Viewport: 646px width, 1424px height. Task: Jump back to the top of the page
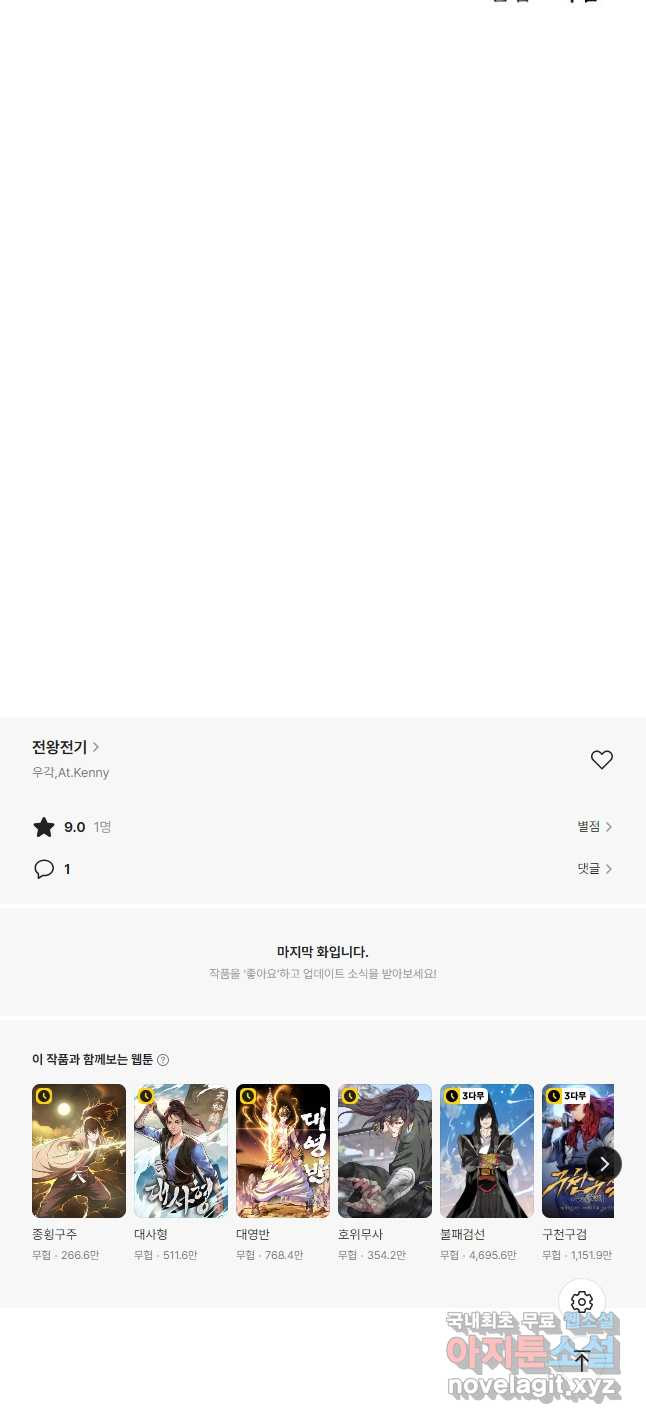coord(582,1360)
